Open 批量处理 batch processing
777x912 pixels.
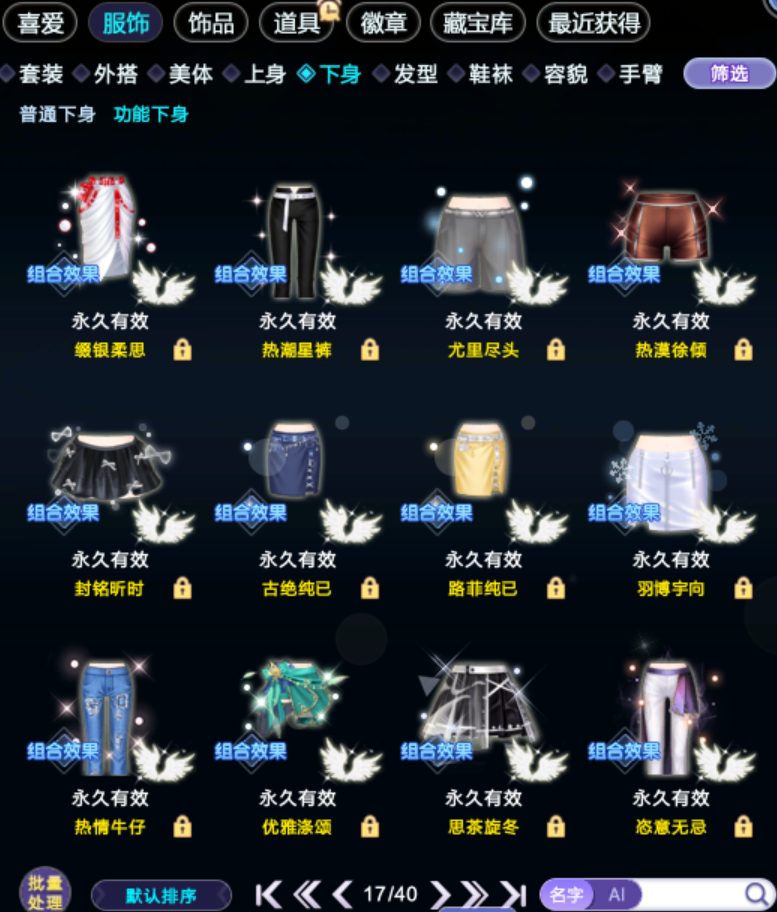(x=45, y=892)
